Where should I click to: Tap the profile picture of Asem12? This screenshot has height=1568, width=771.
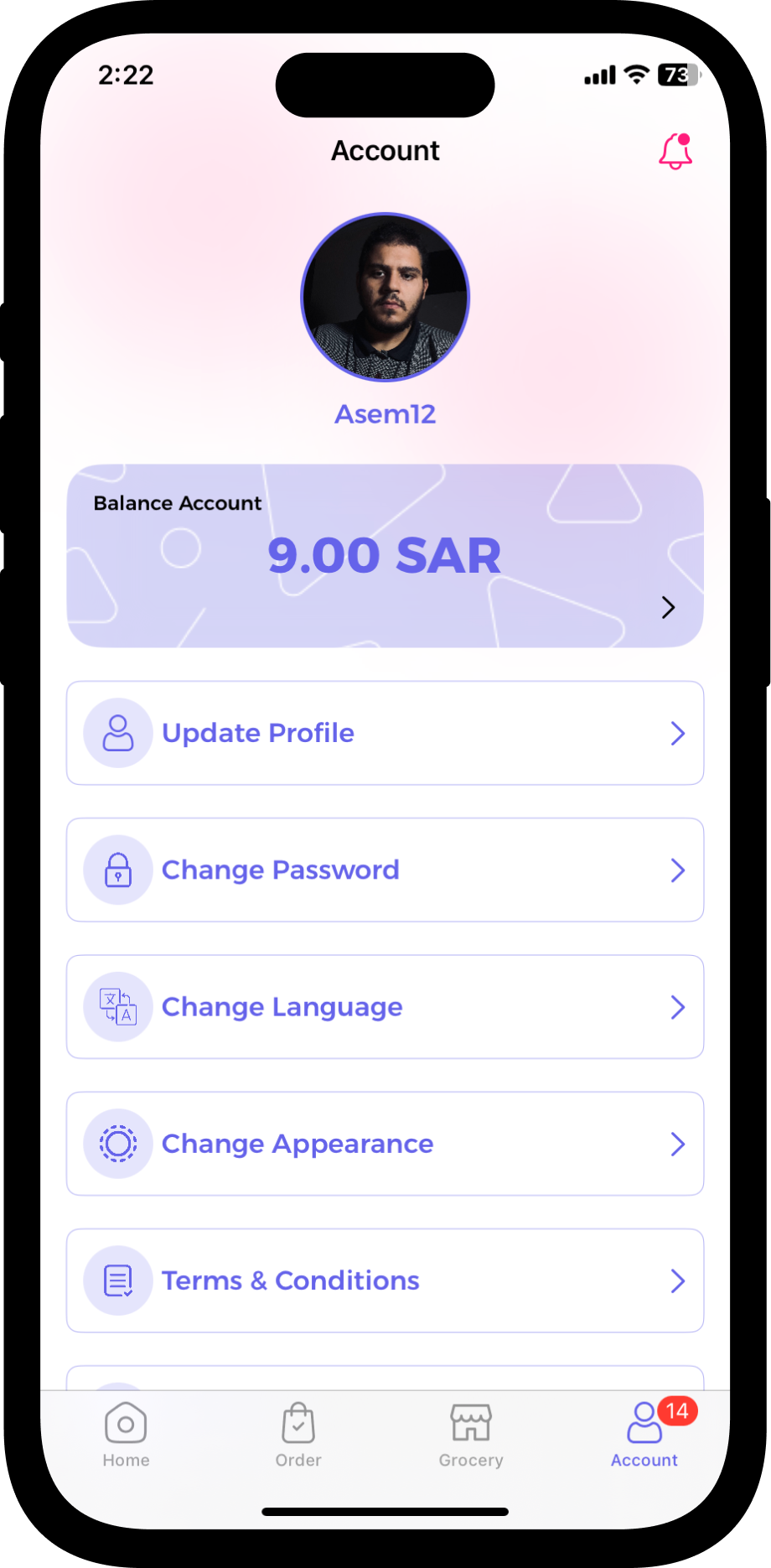385,297
